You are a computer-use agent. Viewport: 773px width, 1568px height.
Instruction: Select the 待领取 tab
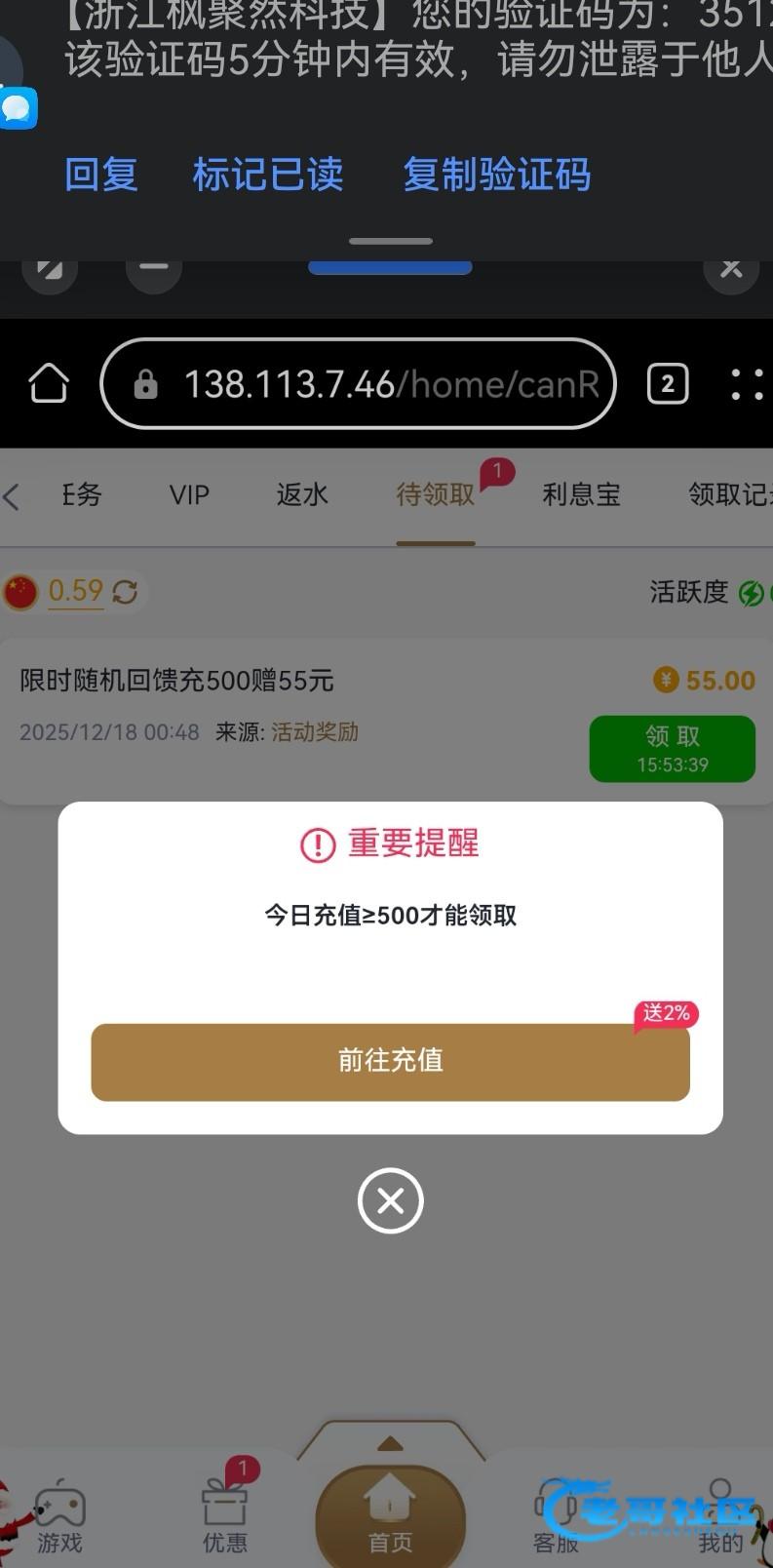point(435,495)
